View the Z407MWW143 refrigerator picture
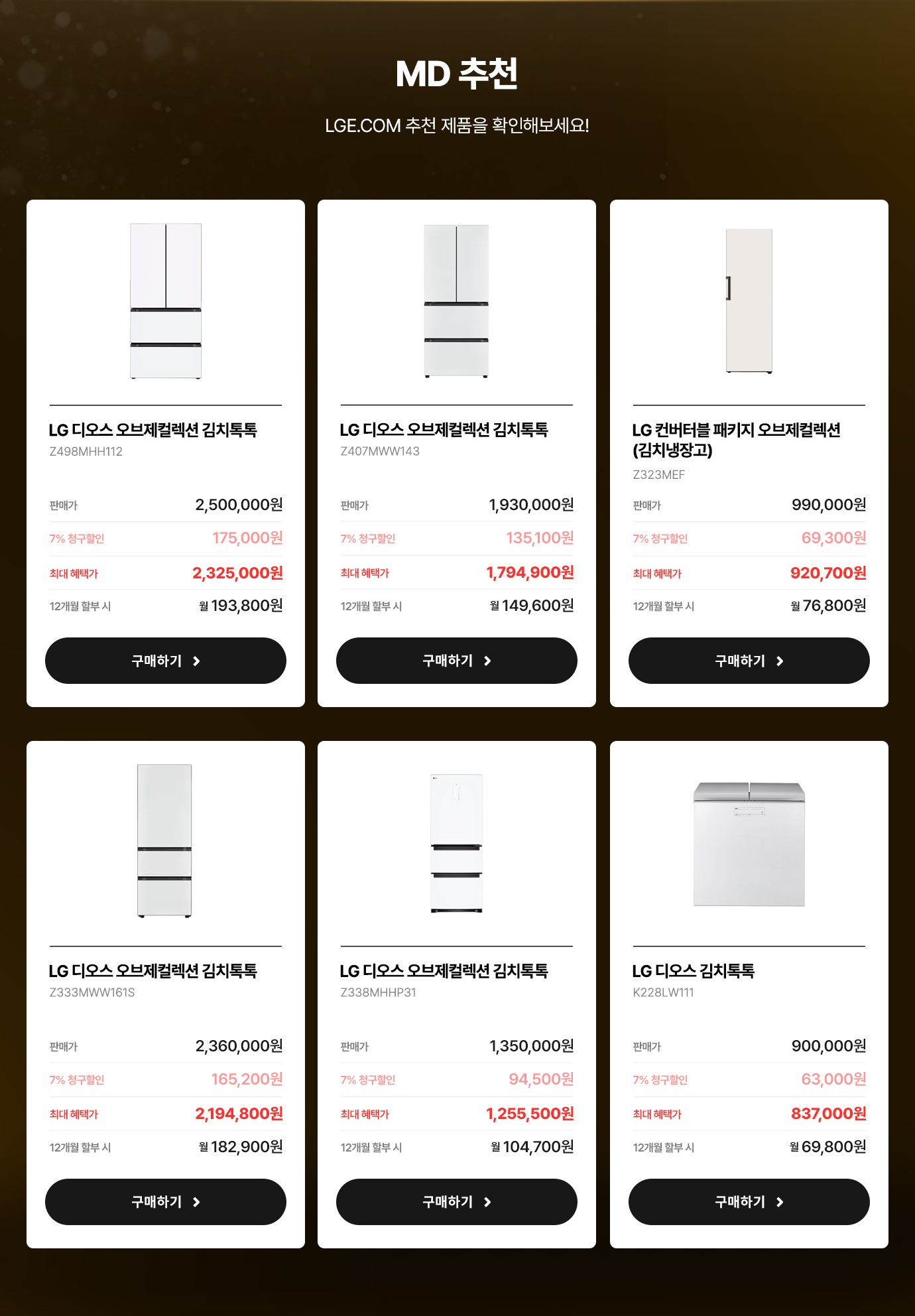 [456, 301]
